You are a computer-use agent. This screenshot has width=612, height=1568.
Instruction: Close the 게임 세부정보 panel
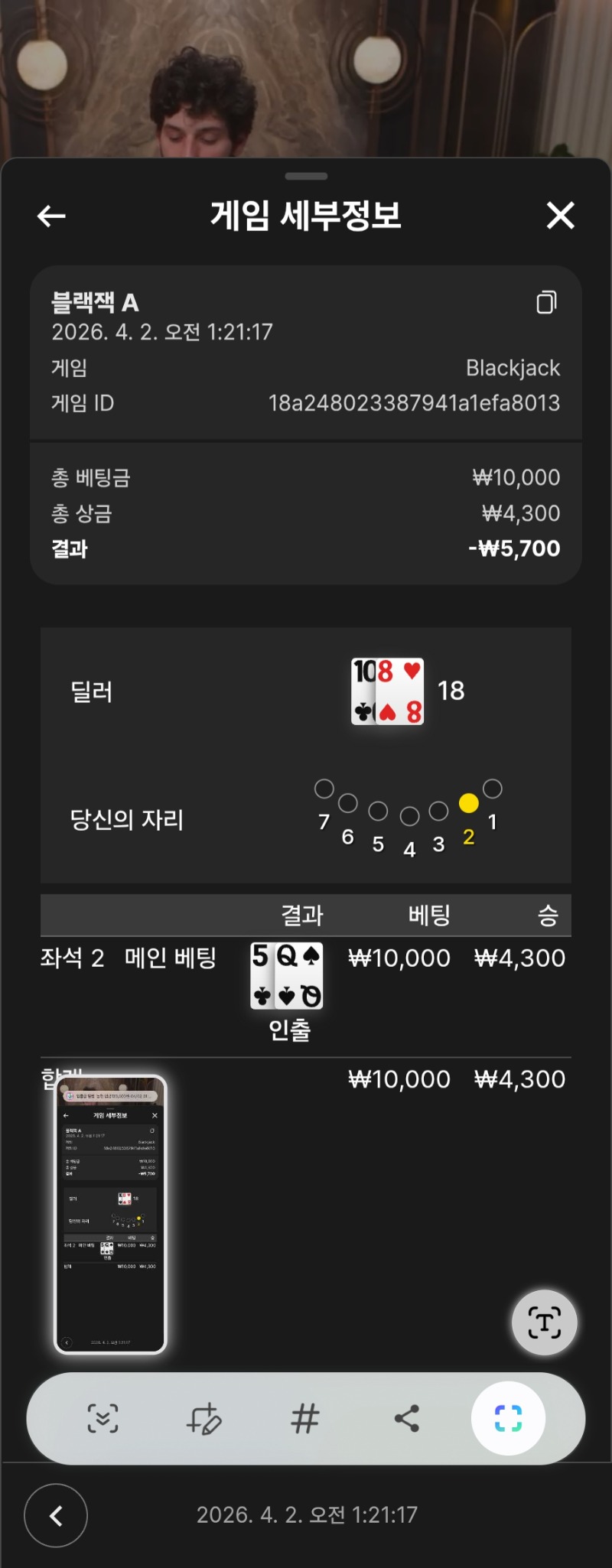point(560,216)
